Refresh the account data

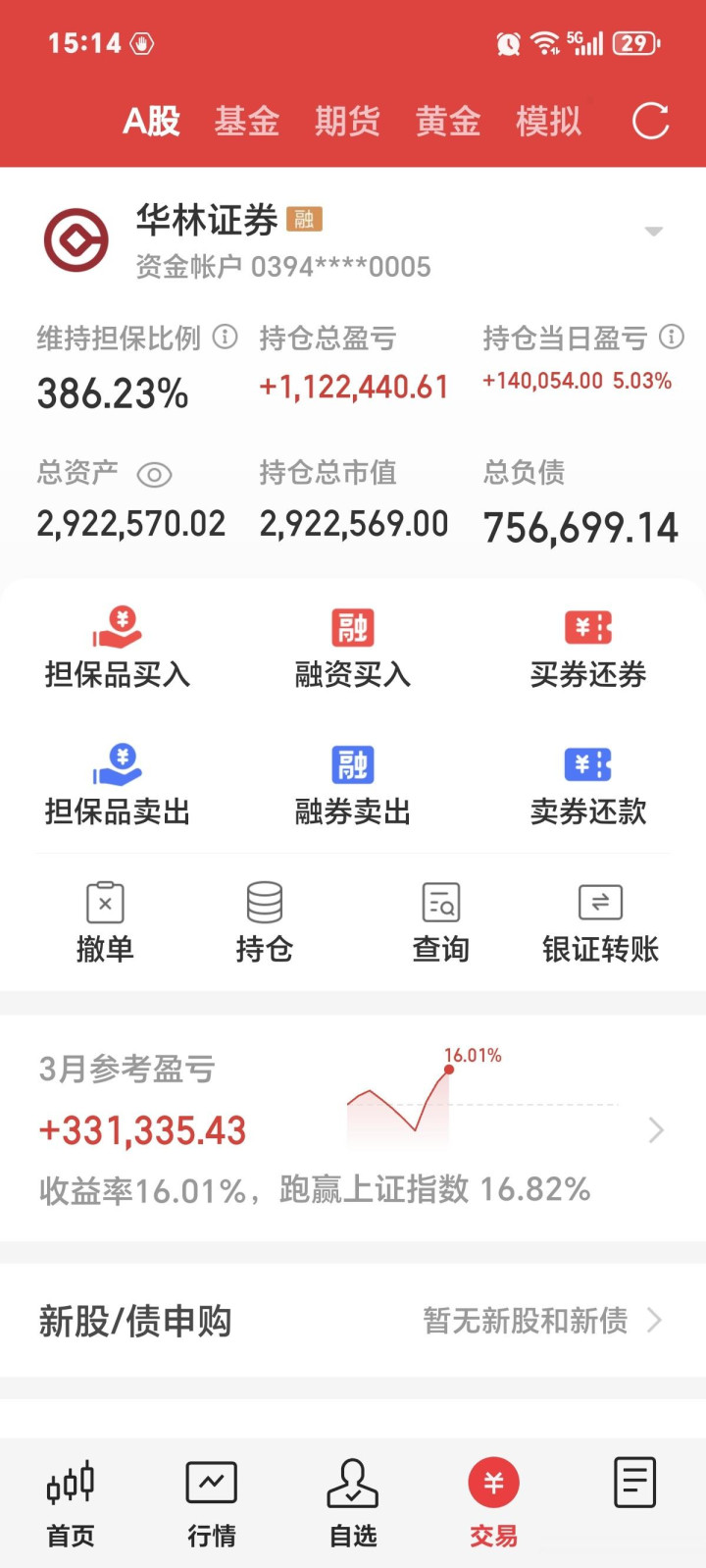pyautogui.click(x=650, y=122)
